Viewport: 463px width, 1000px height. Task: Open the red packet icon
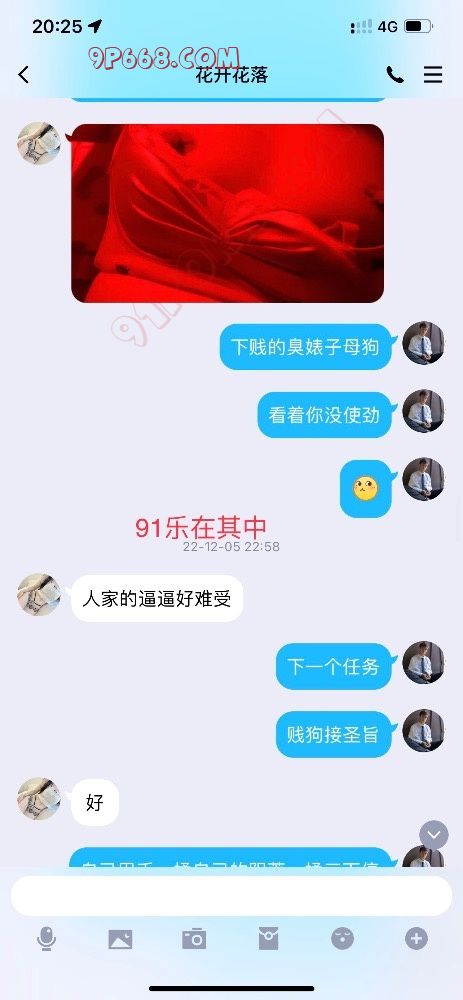(x=268, y=939)
